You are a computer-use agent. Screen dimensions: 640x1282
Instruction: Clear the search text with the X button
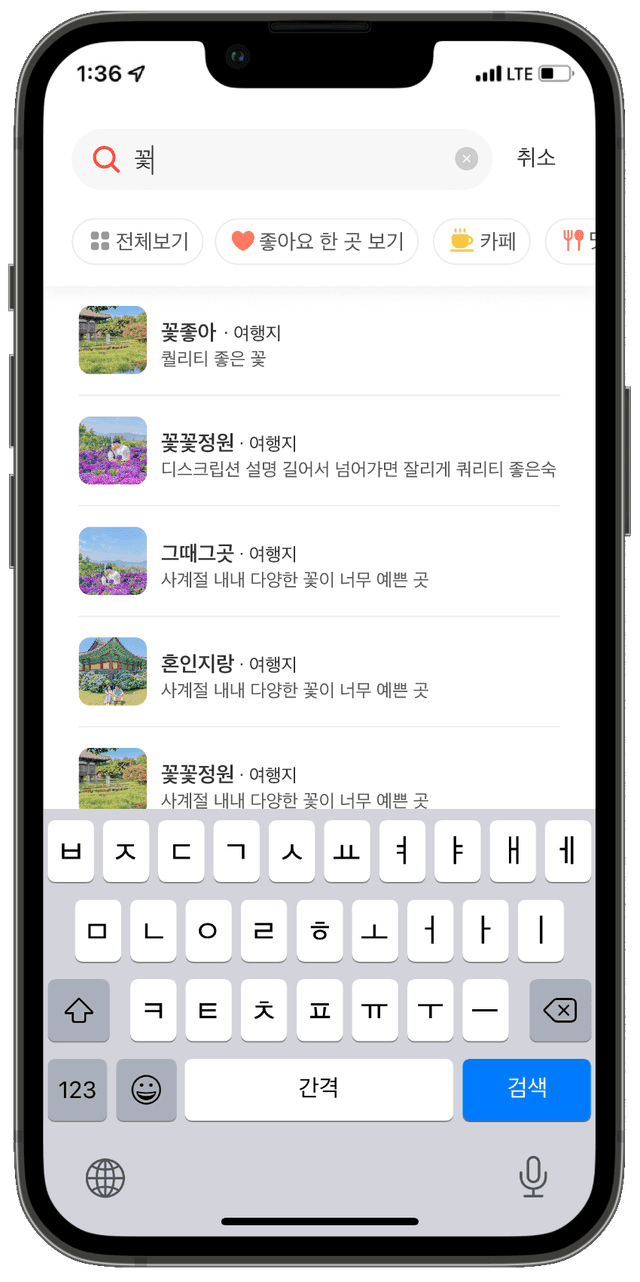point(466,159)
